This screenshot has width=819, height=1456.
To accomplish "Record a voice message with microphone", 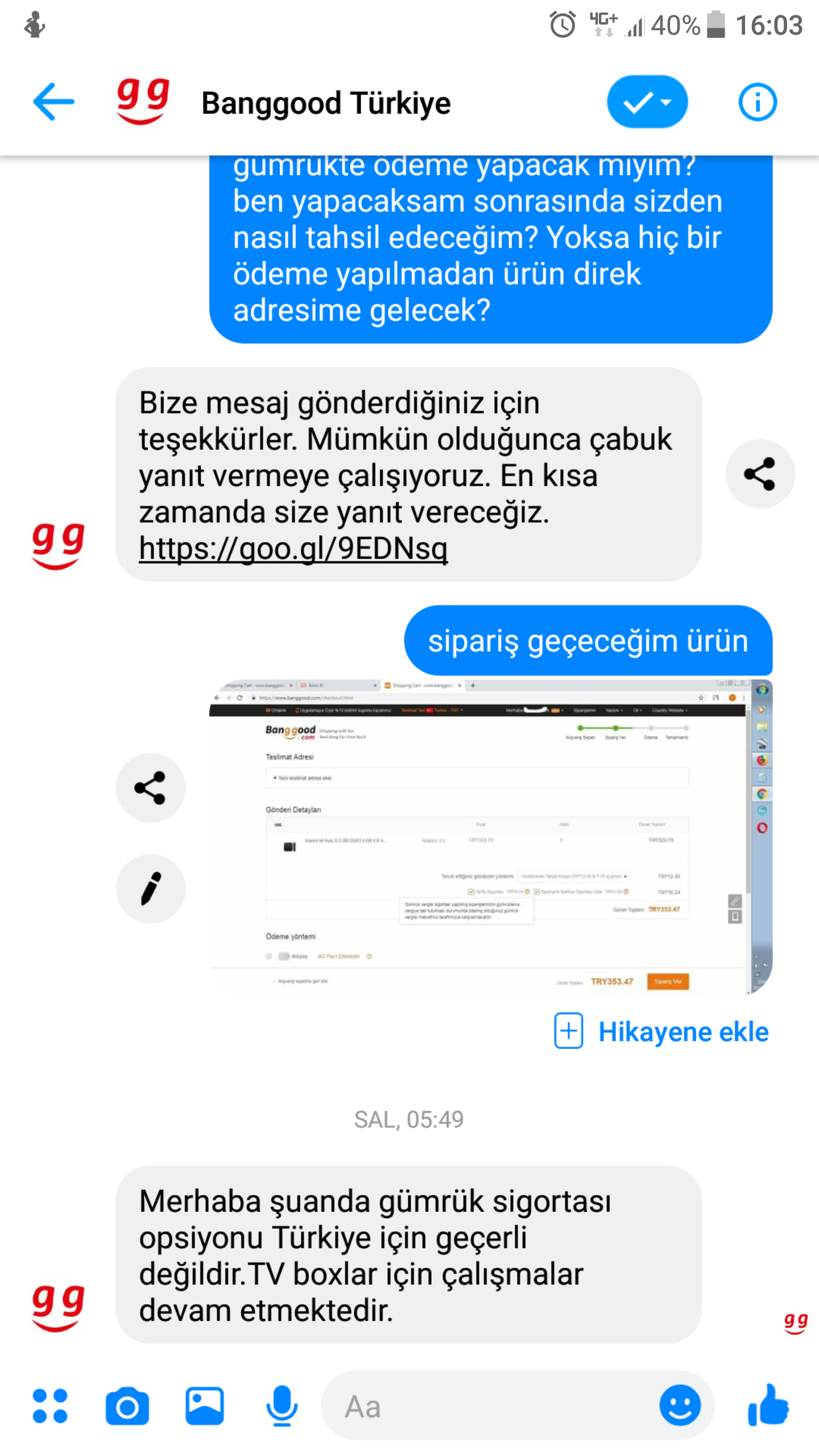I will pos(282,1407).
